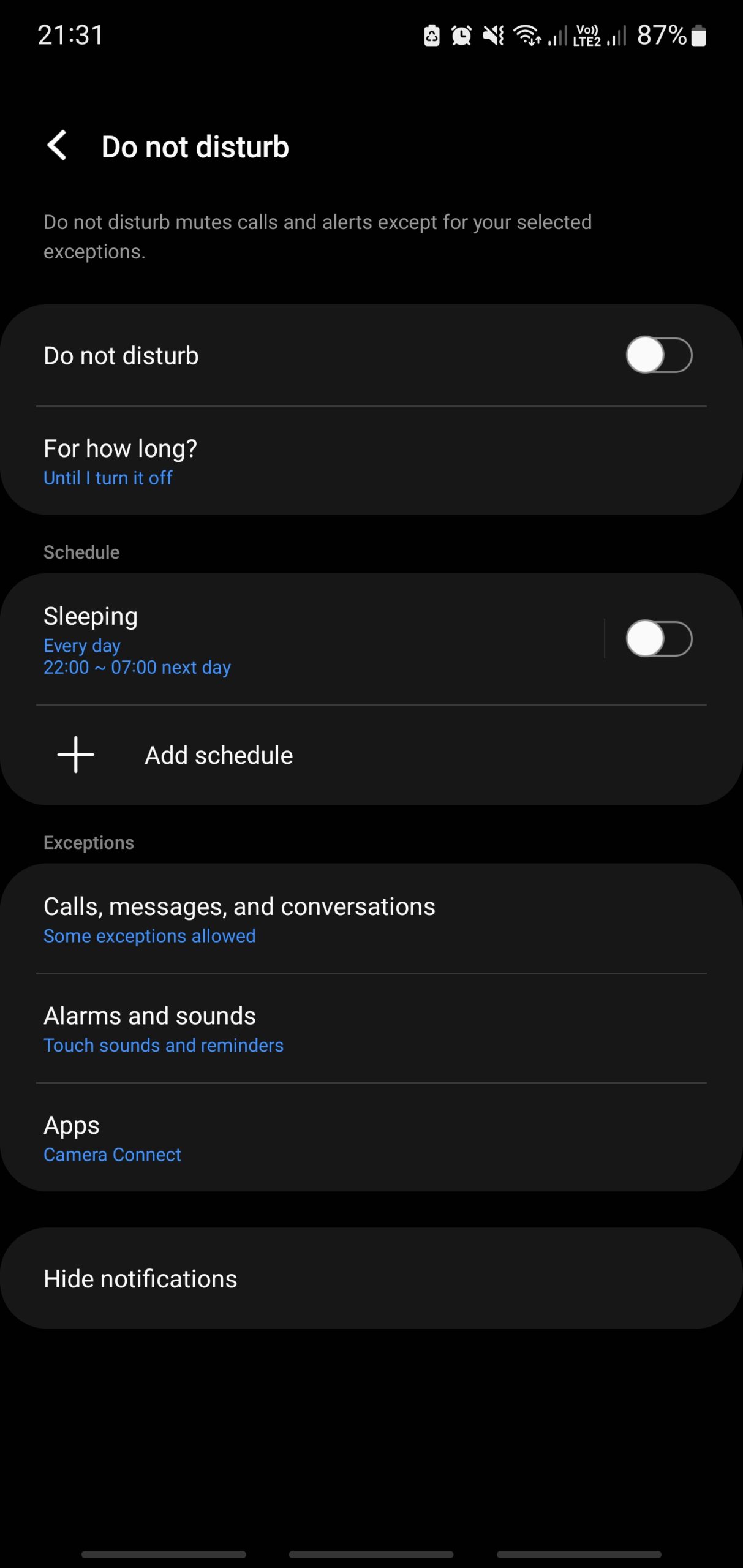The width and height of the screenshot is (743, 1568).
Task: Open 'Some exceptions allowed' link
Action: [149, 936]
